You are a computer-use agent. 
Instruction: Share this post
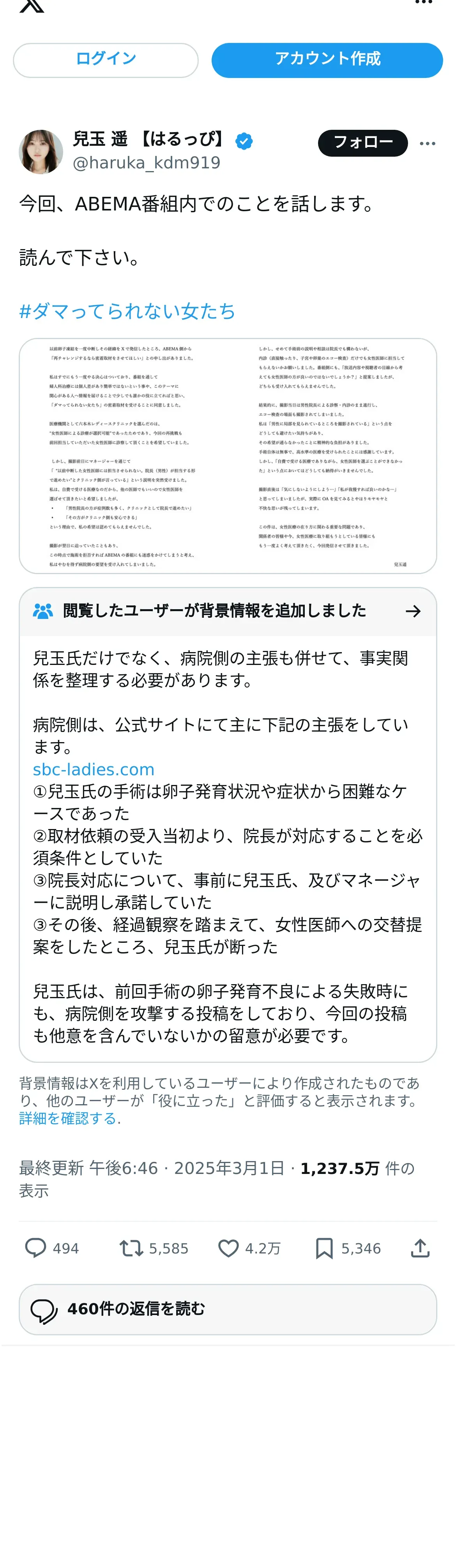(420, 1248)
